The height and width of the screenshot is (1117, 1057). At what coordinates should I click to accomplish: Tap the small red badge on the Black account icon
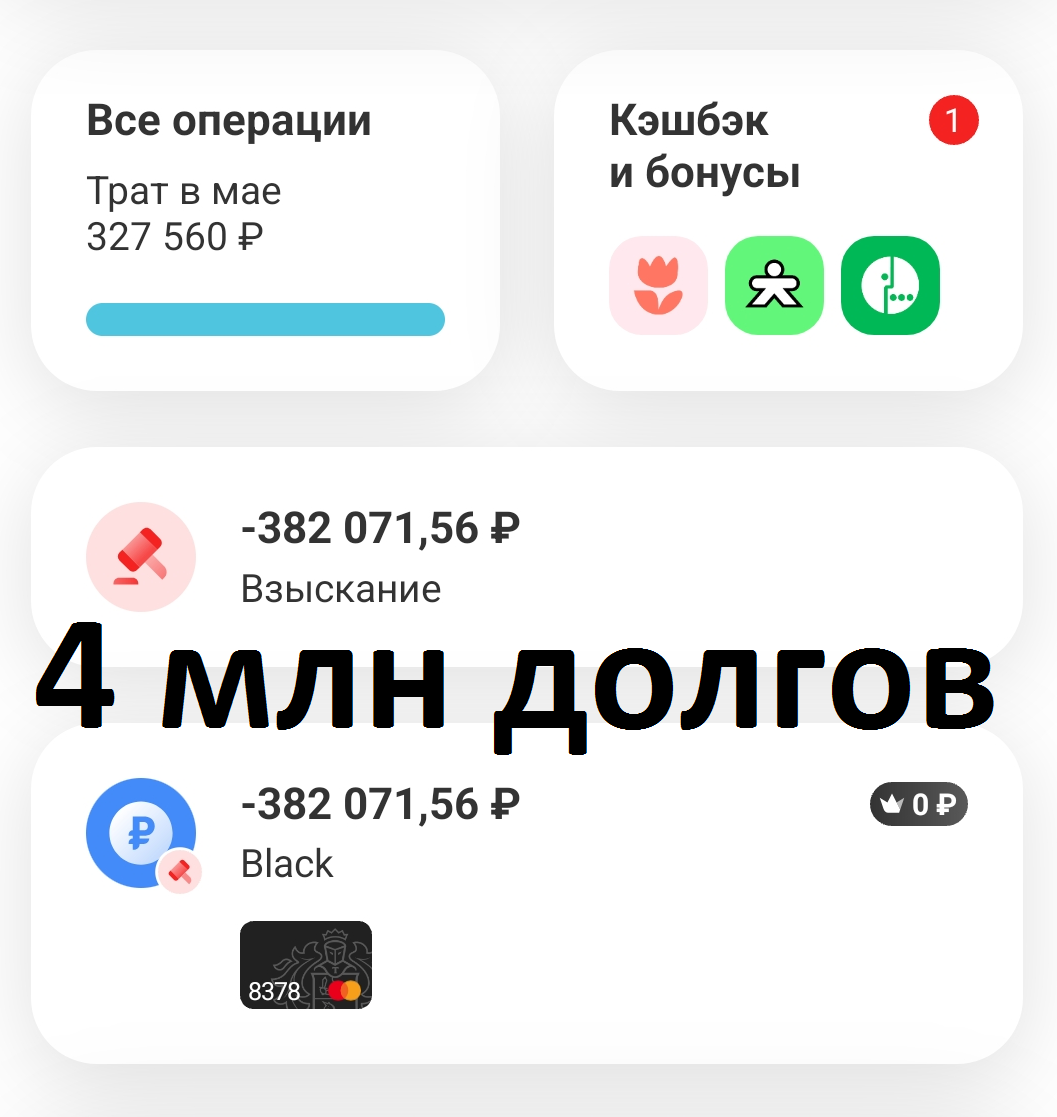click(x=180, y=873)
